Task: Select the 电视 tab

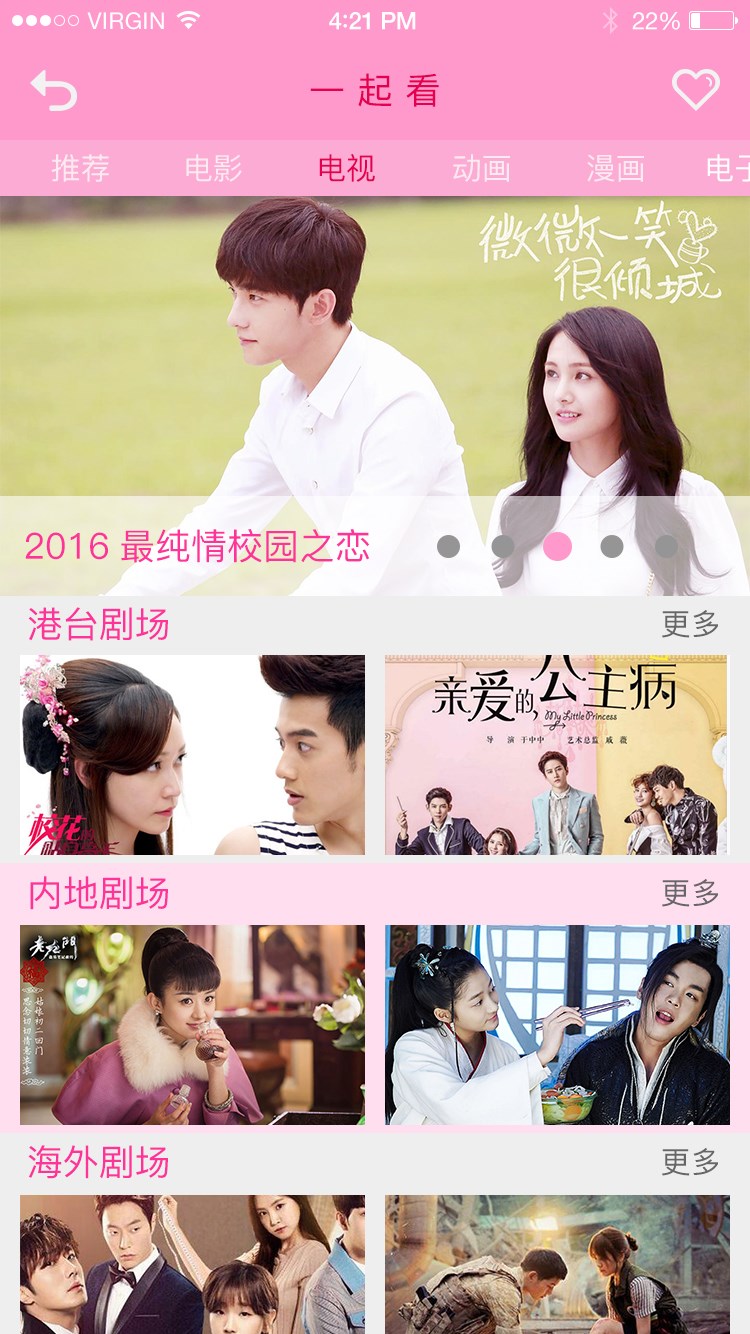Action: click(x=347, y=168)
